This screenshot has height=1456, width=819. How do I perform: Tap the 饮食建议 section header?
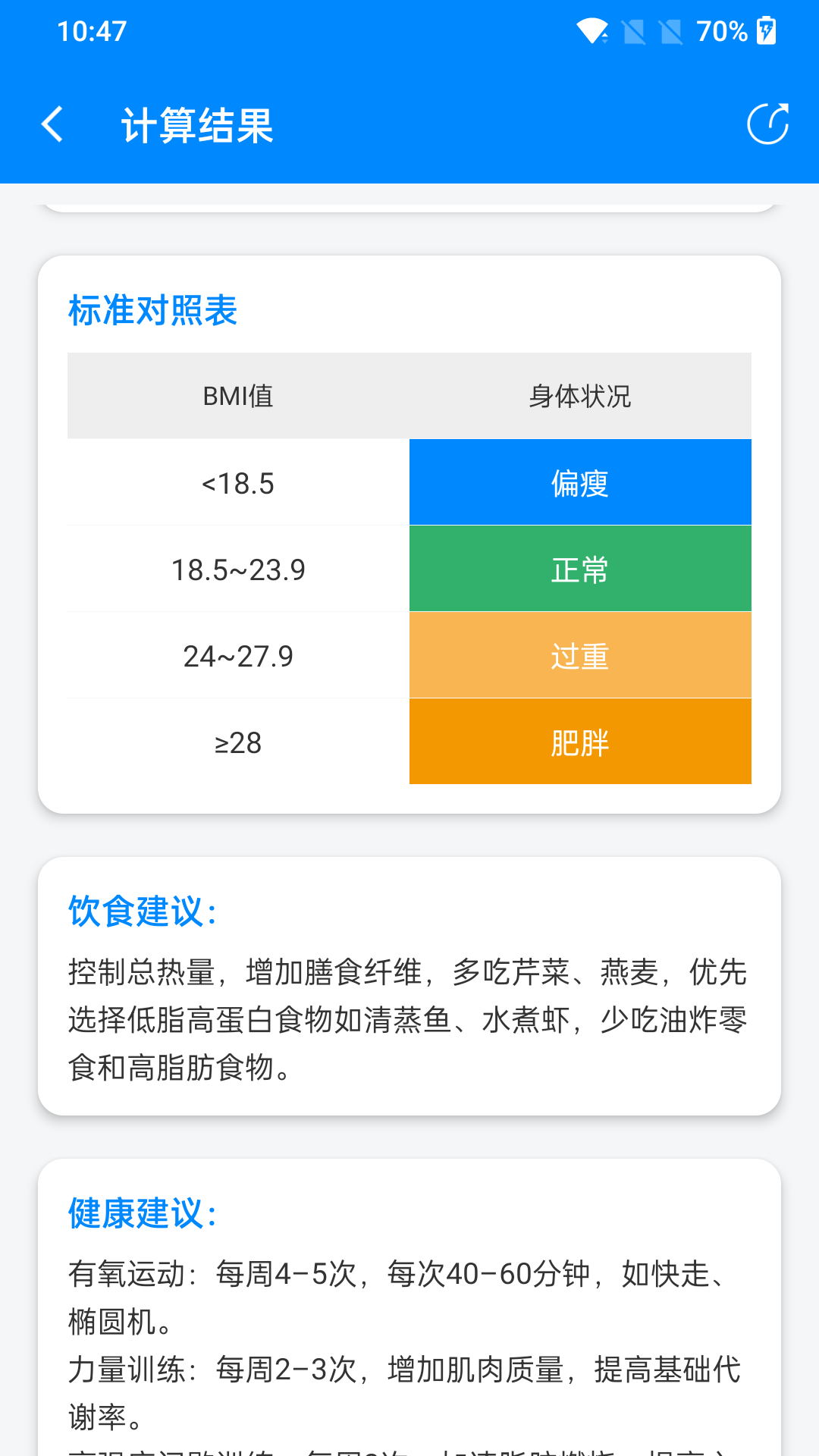tap(141, 914)
